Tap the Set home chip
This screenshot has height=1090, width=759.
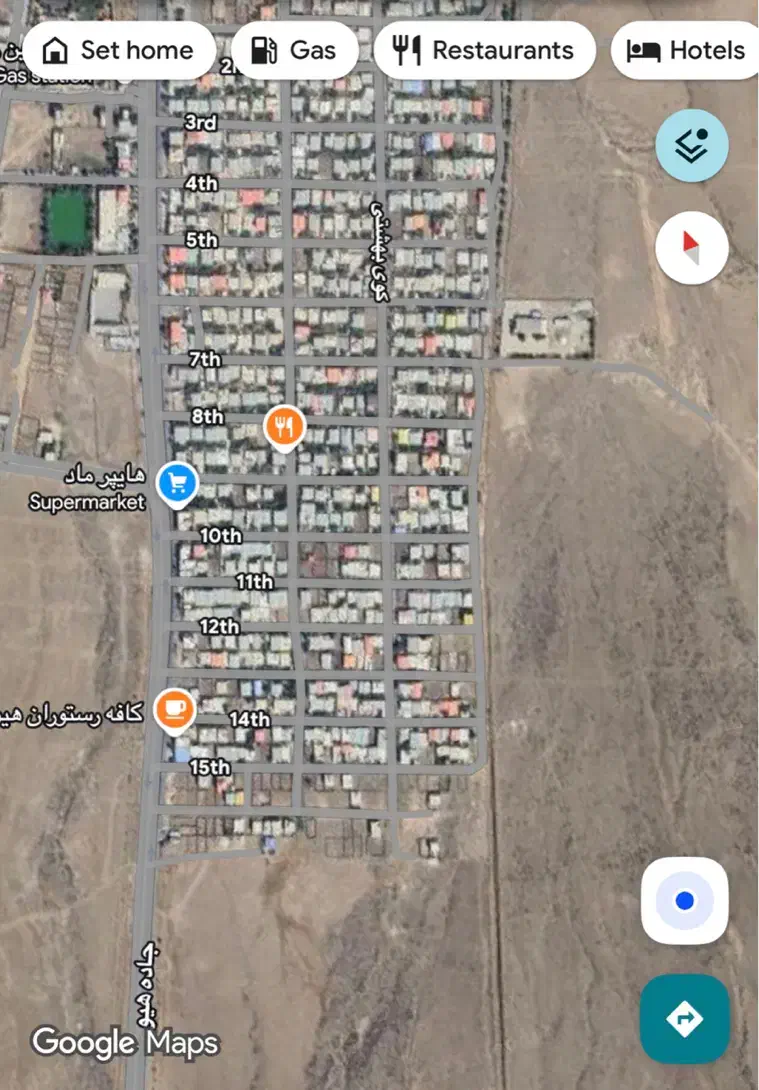118,51
